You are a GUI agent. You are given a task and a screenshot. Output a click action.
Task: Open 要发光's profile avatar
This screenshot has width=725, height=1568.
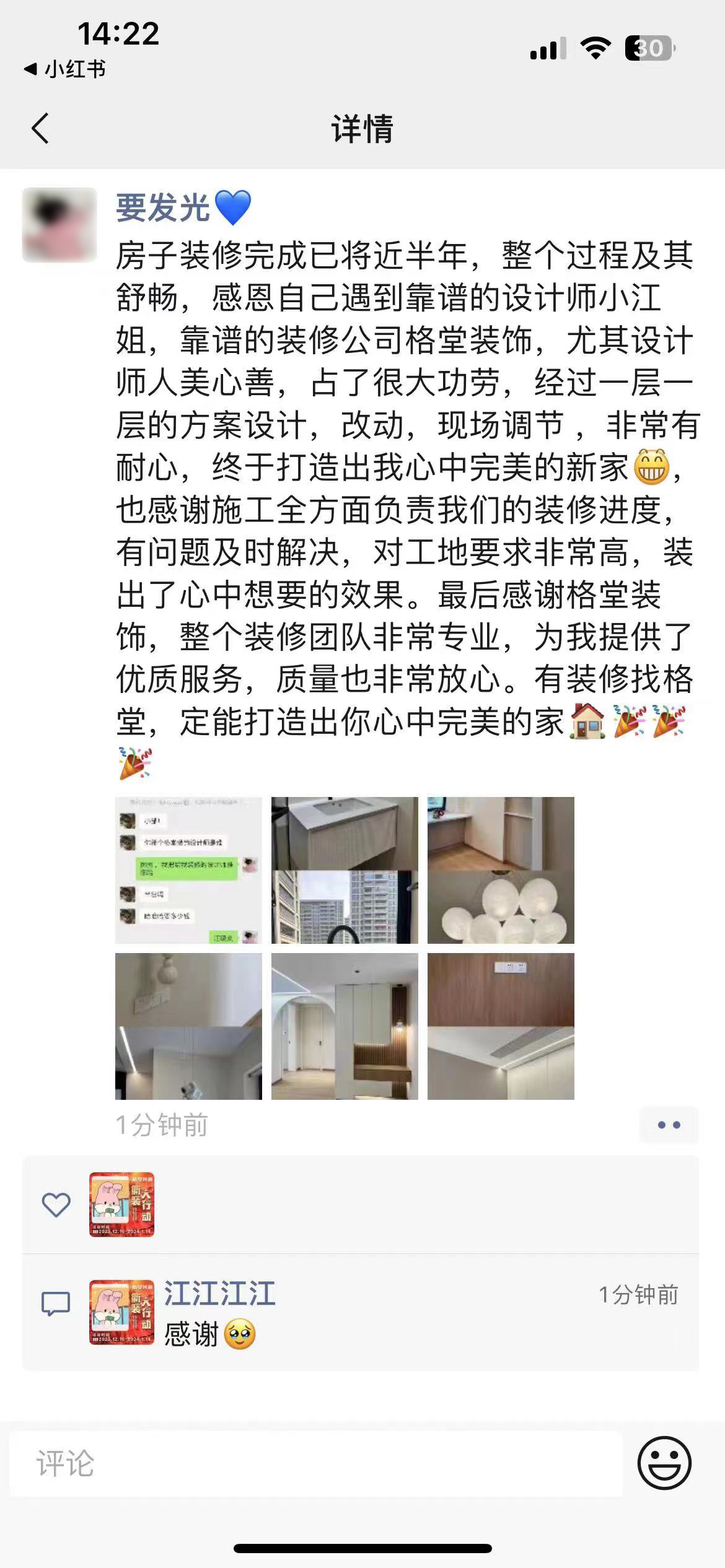(x=59, y=225)
